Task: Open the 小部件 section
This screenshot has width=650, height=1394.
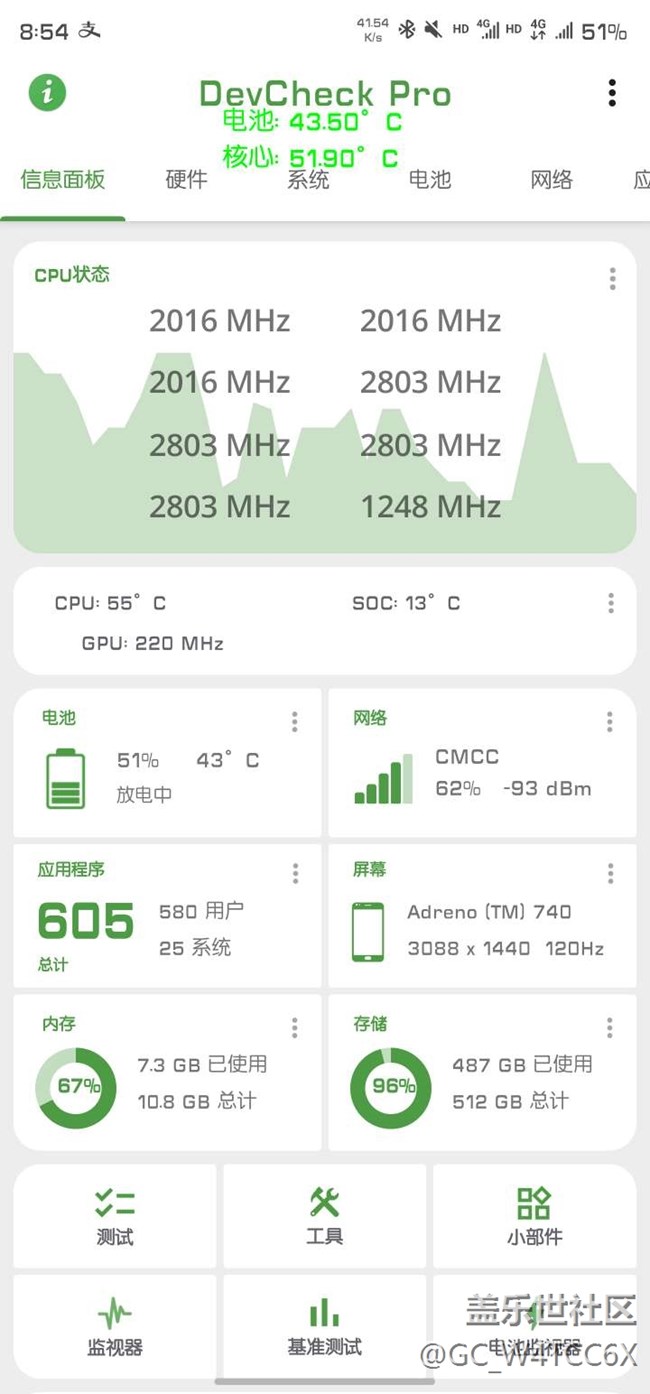Action: [x=534, y=1216]
